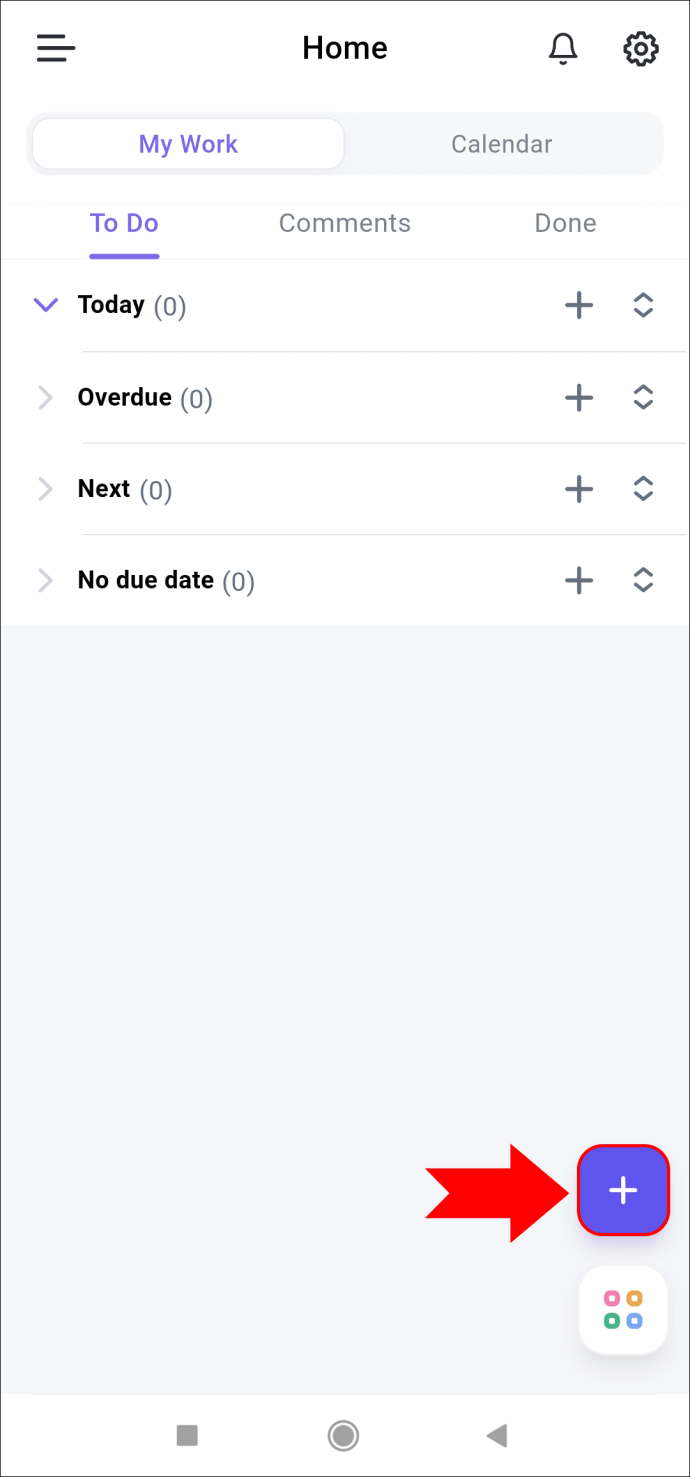Add a task to Overdue
Image resolution: width=690 pixels, height=1477 pixels.
coord(579,398)
